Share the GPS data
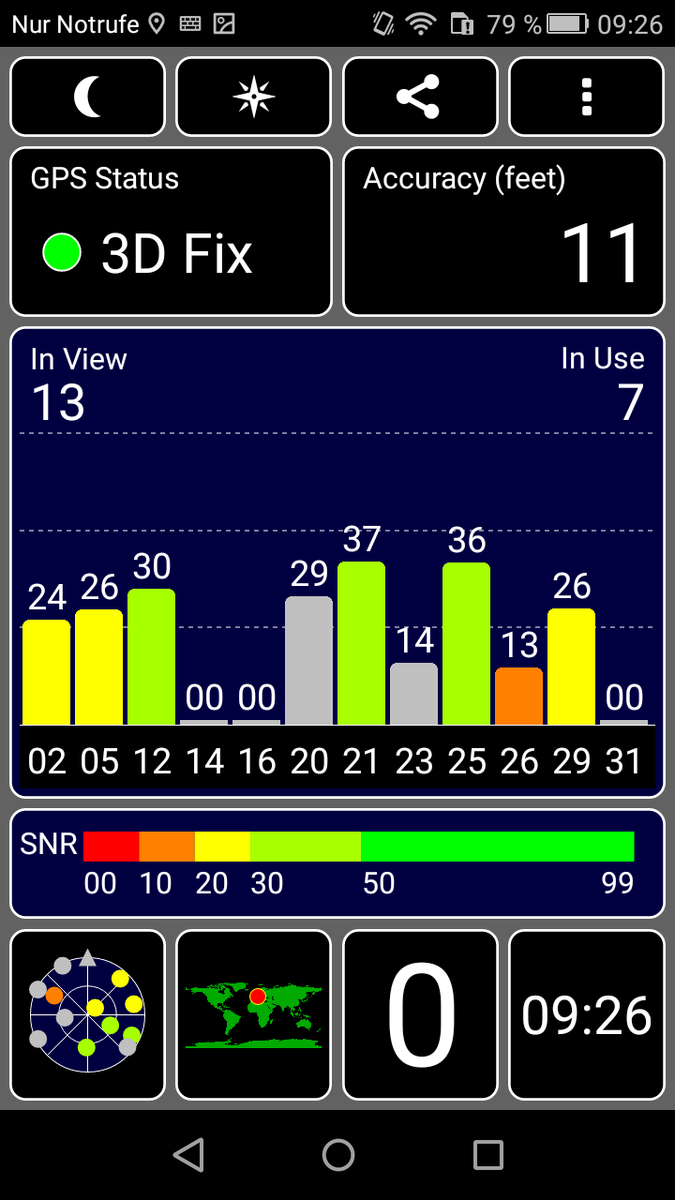This screenshot has width=675, height=1200. [x=419, y=97]
